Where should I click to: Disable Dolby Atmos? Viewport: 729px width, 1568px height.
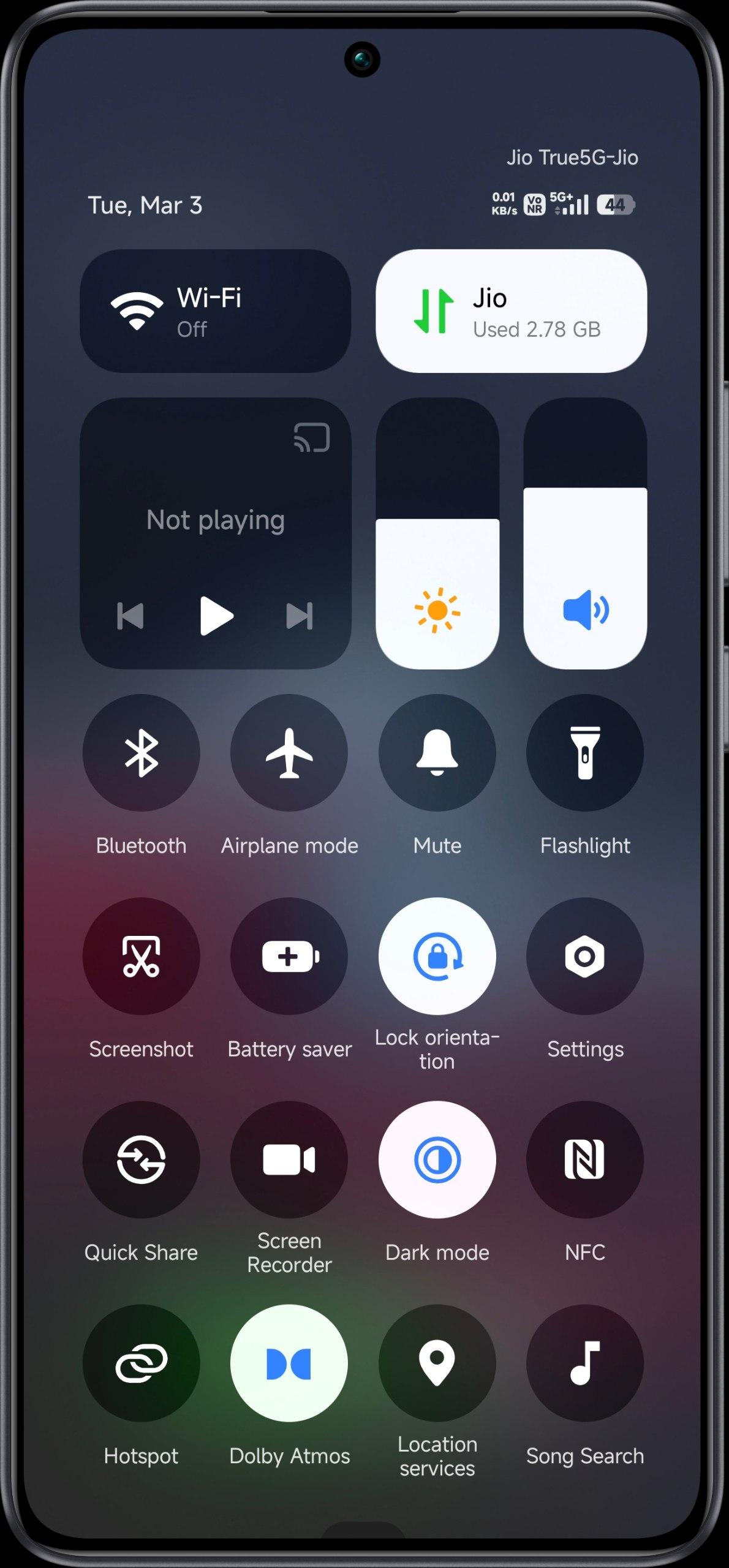(289, 1363)
